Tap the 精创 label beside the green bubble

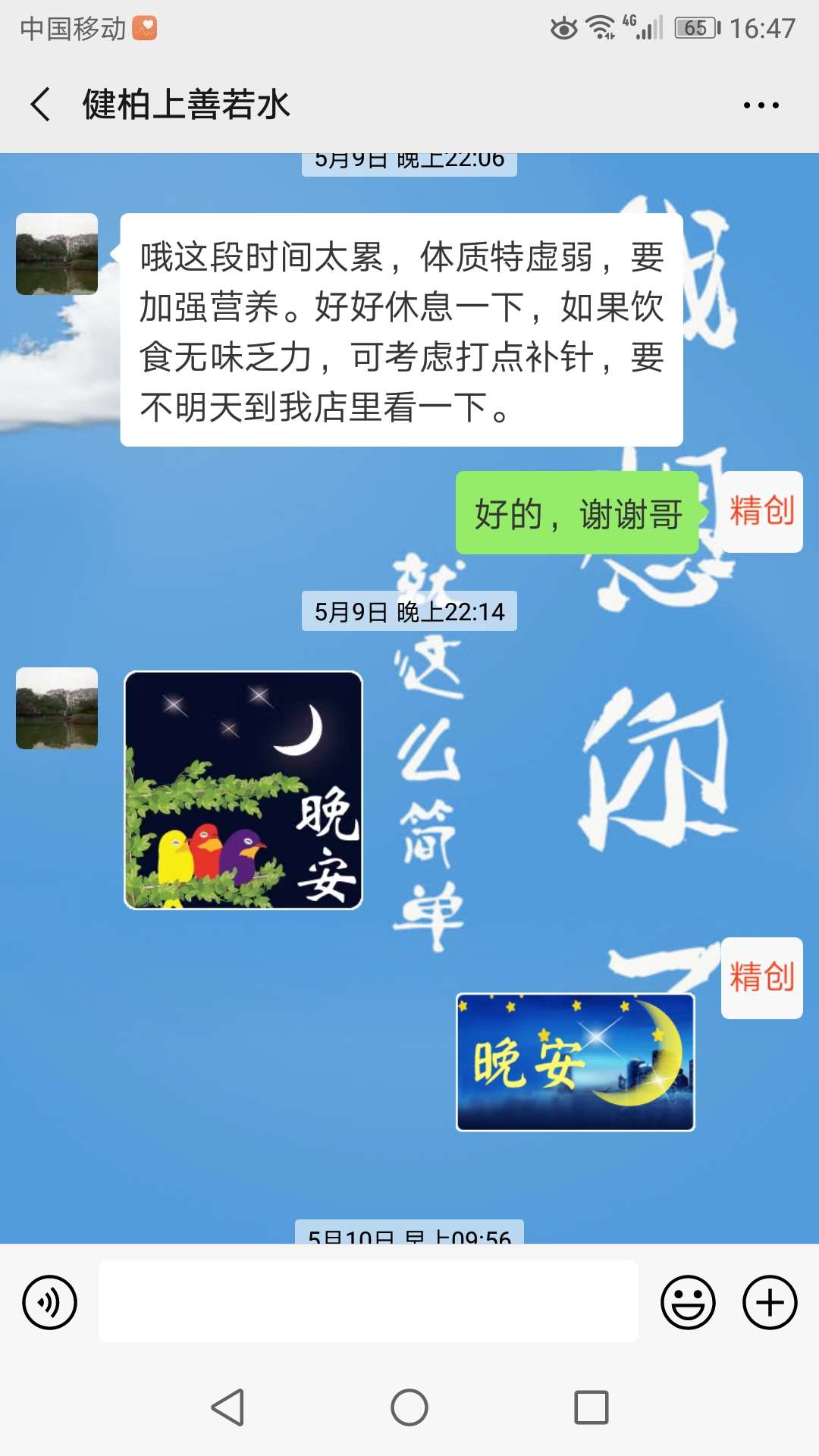point(761,512)
